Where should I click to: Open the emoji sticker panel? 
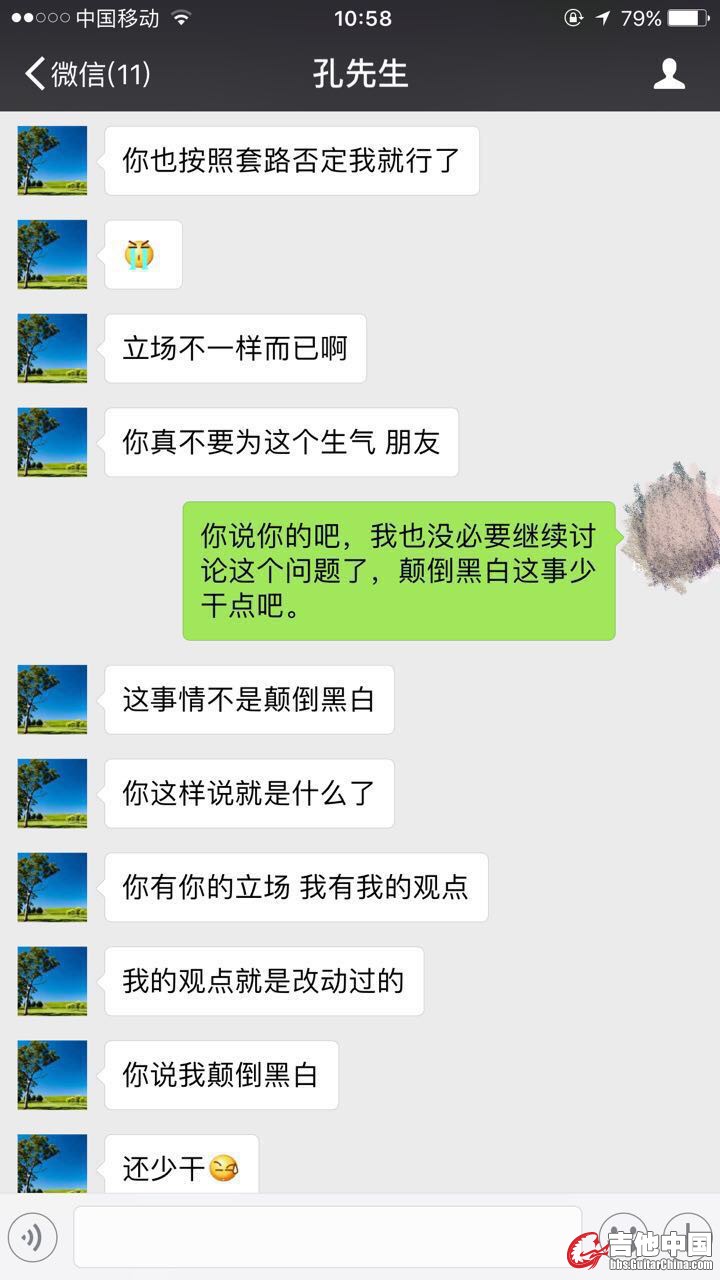pos(622,1238)
